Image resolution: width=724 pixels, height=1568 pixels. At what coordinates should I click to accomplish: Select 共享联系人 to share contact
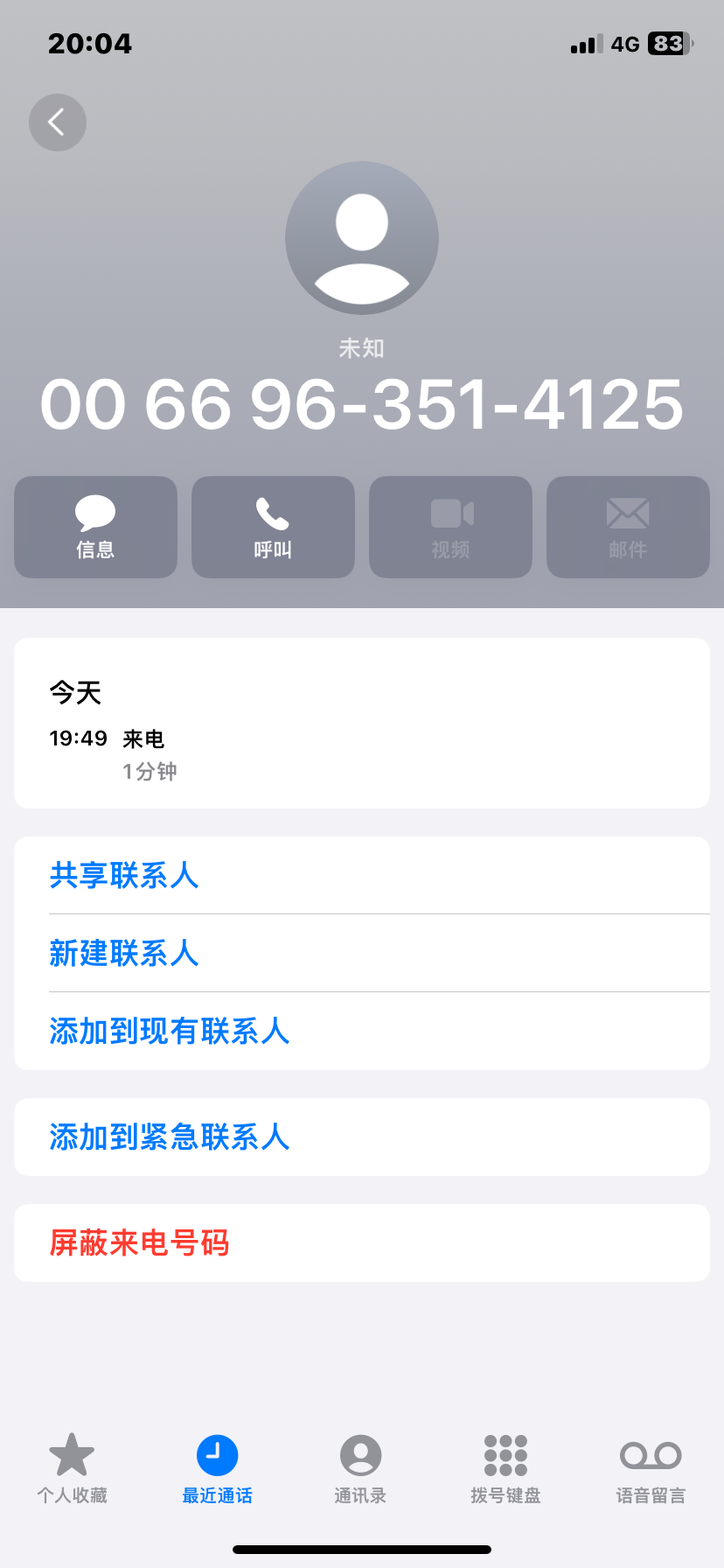[362, 875]
